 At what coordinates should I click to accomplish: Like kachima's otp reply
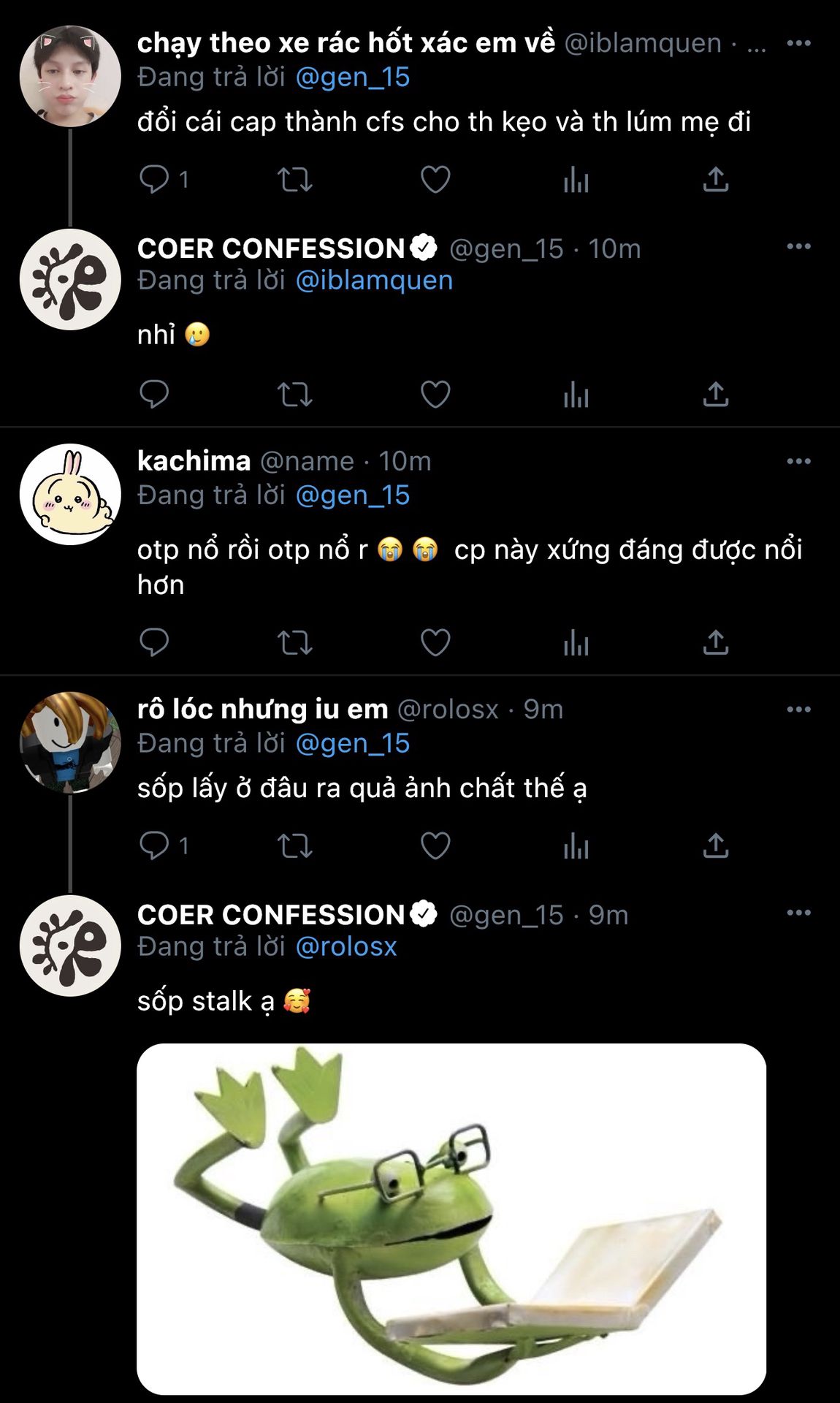tap(435, 643)
